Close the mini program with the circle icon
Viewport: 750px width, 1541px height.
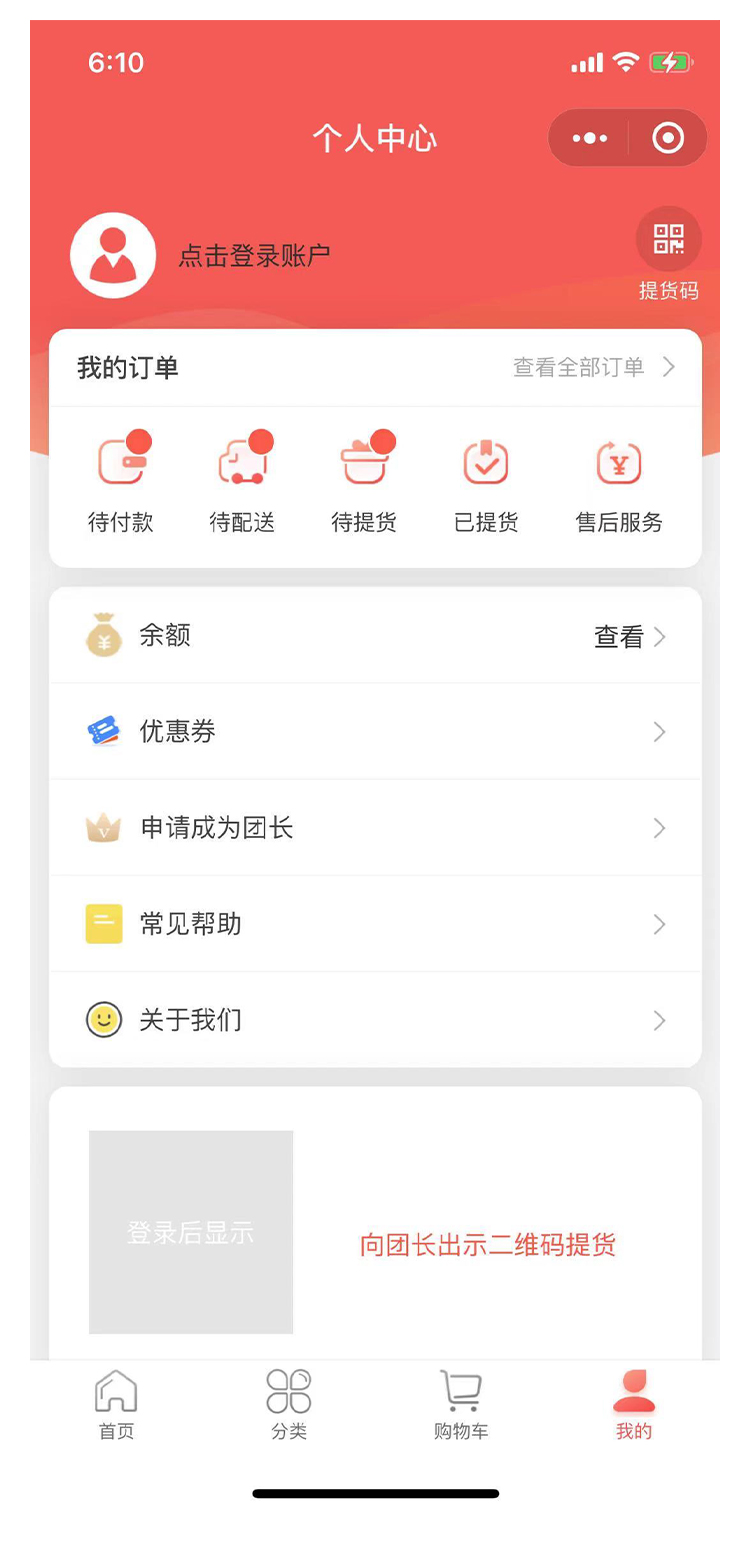click(x=668, y=138)
